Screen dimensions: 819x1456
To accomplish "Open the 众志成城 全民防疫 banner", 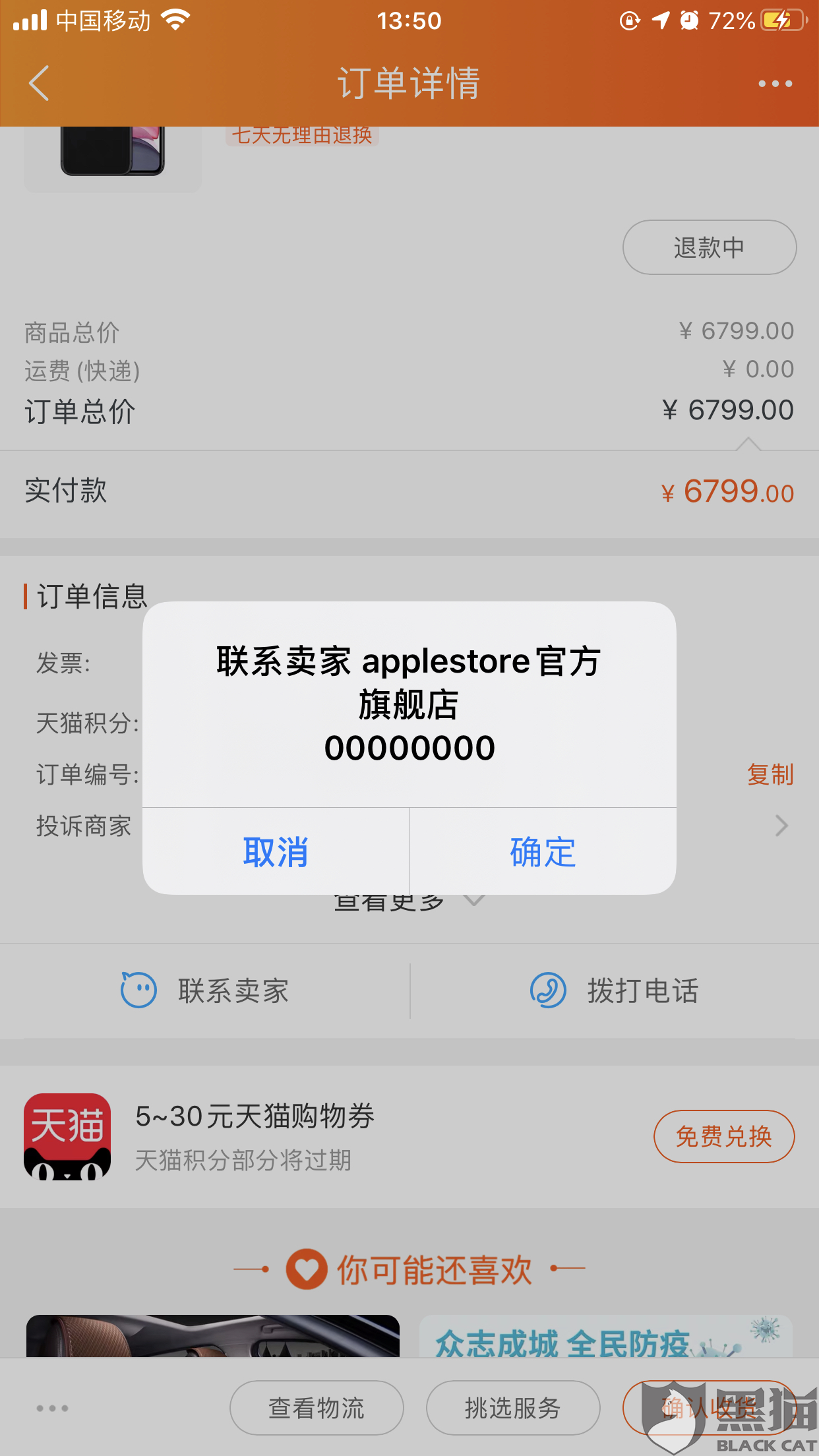I will coord(605,1337).
